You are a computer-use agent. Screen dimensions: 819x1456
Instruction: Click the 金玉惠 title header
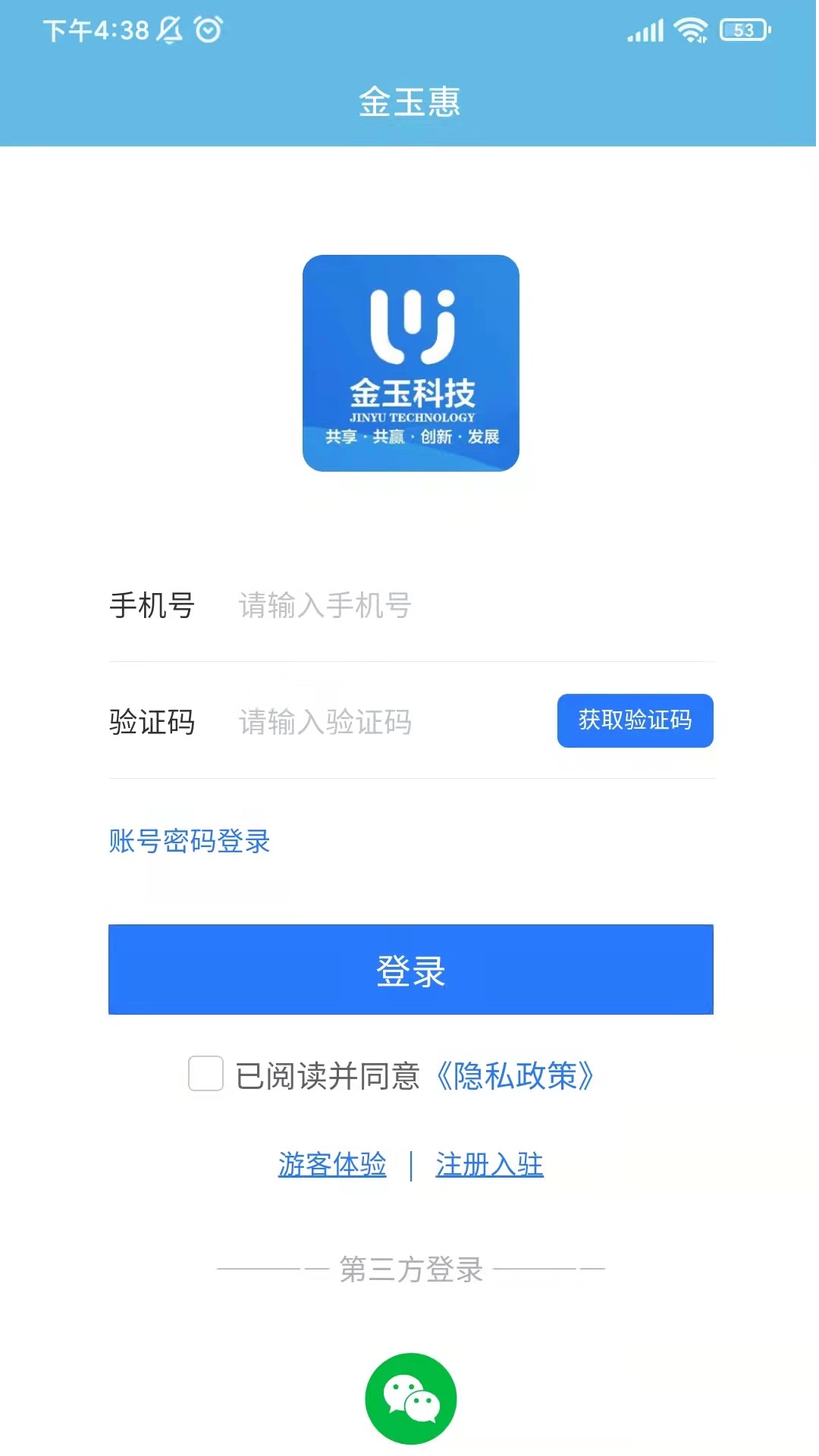(410, 102)
